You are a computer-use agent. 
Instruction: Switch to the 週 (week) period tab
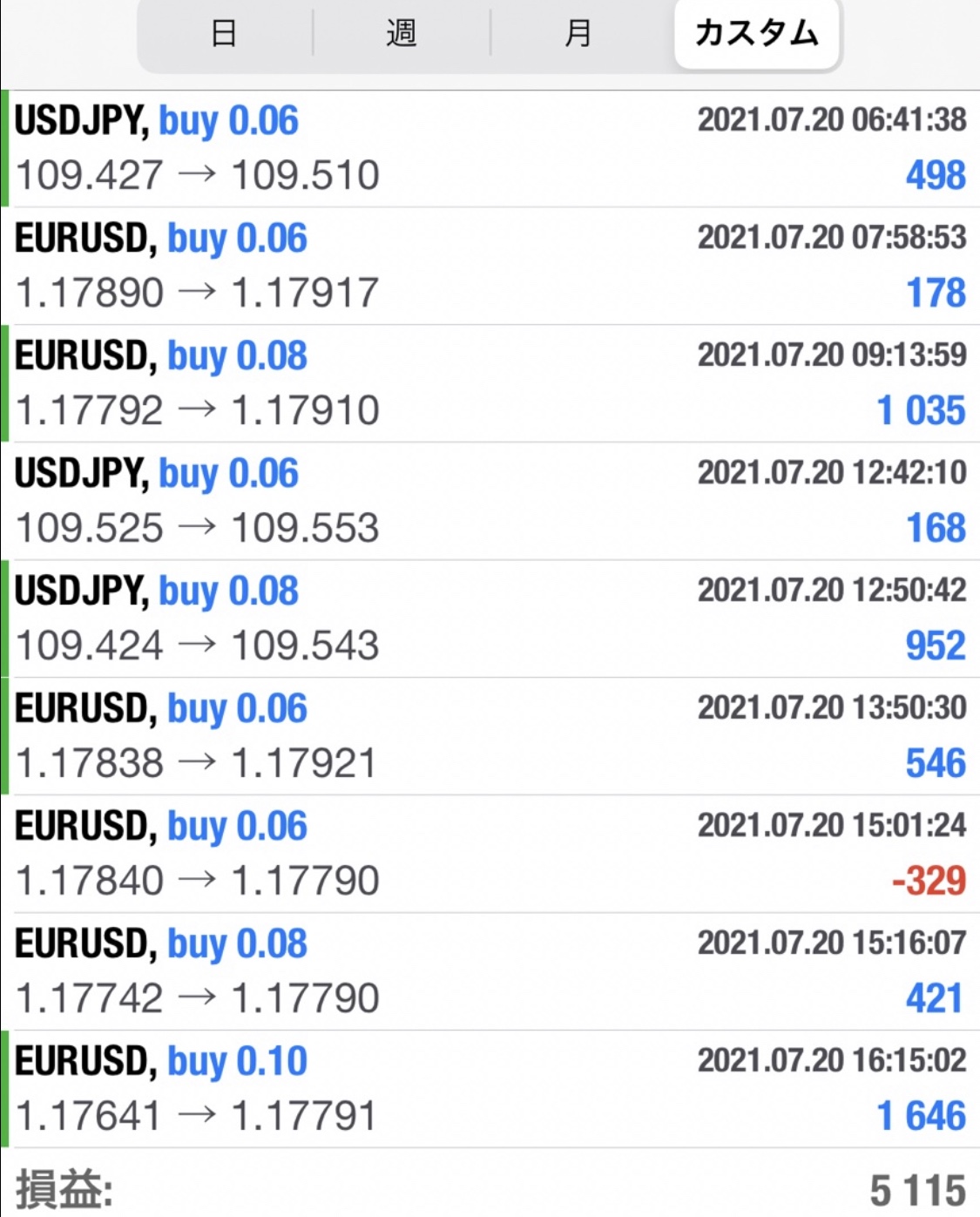(x=402, y=35)
